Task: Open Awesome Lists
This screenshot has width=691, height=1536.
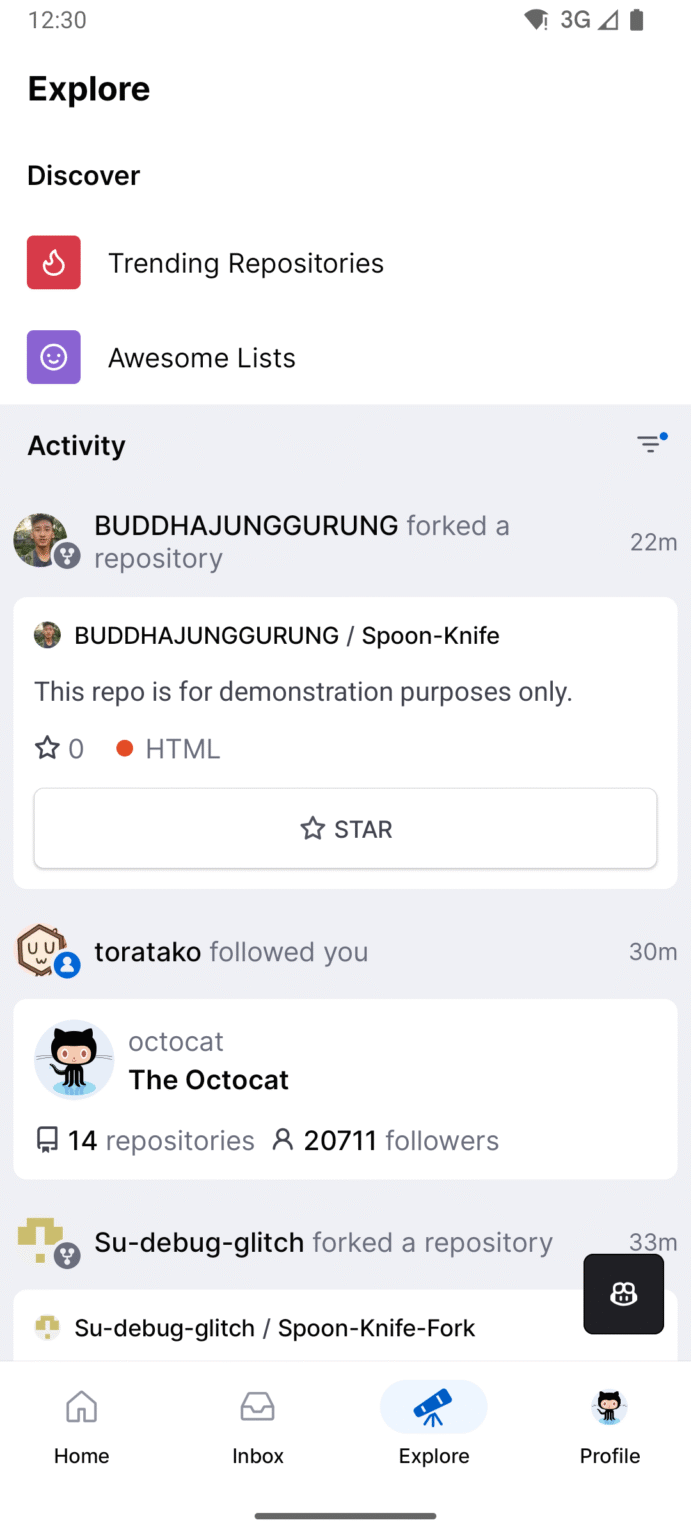Action: 201,358
